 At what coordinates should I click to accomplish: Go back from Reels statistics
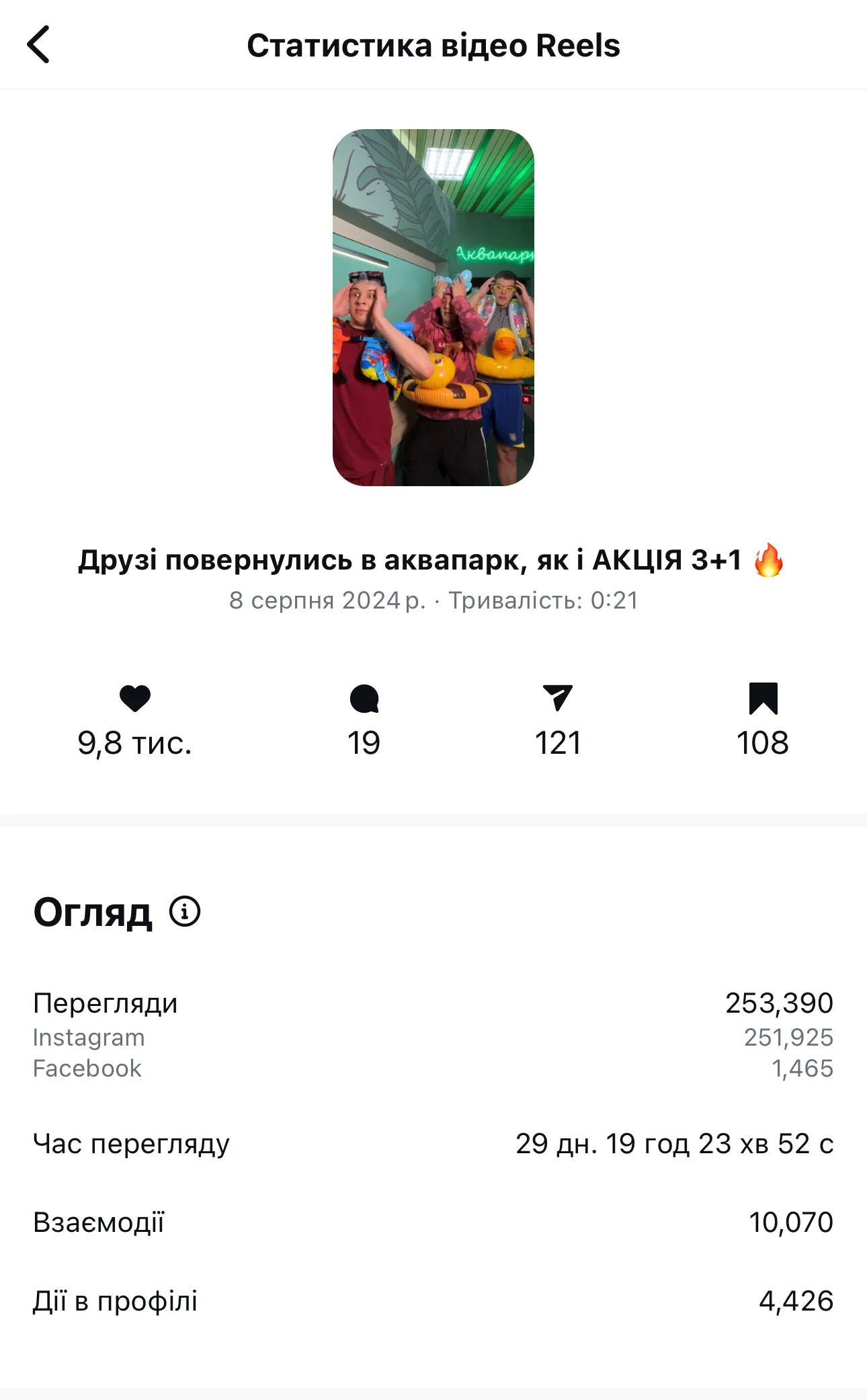tap(39, 45)
